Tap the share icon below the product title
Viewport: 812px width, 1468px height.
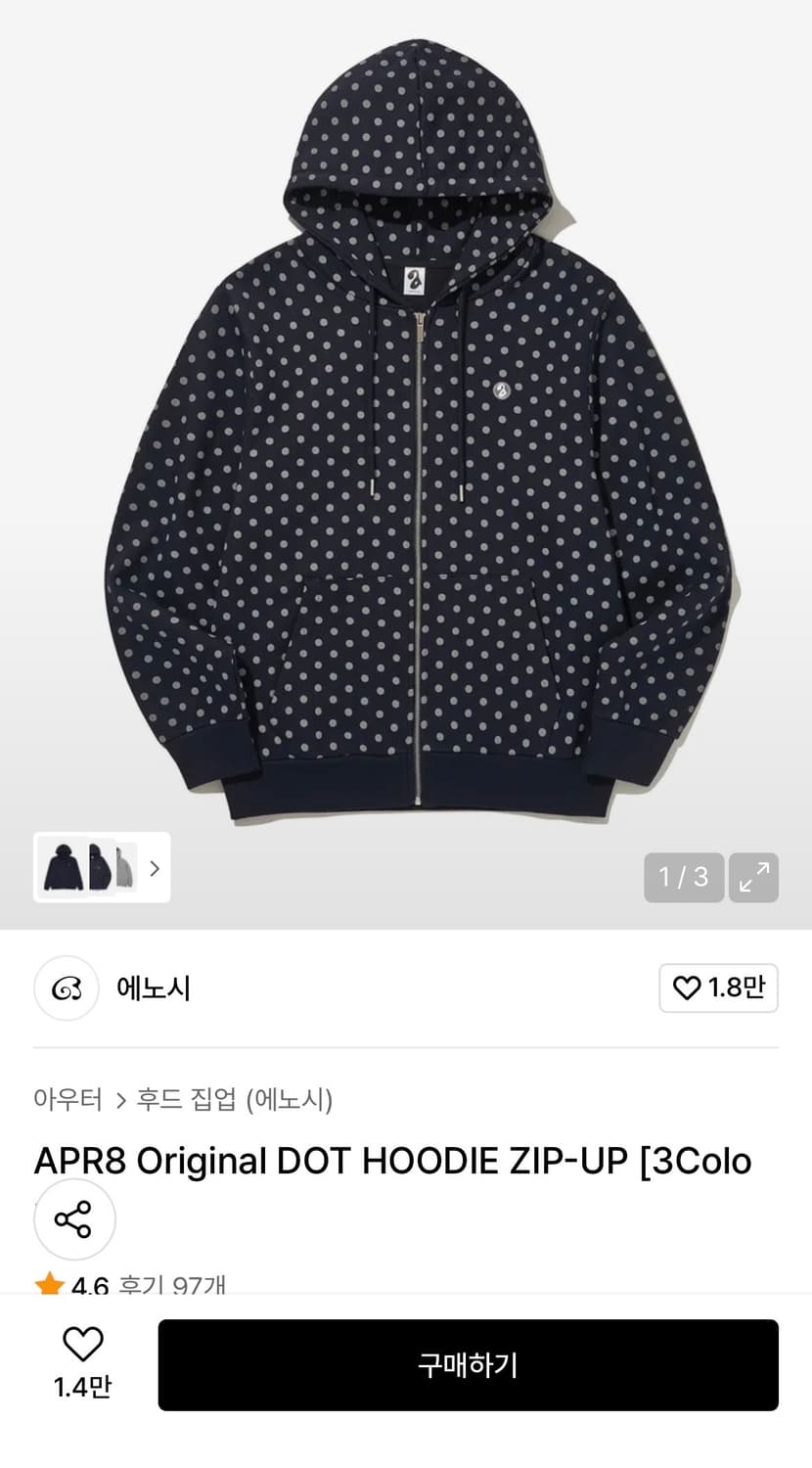click(x=74, y=1219)
